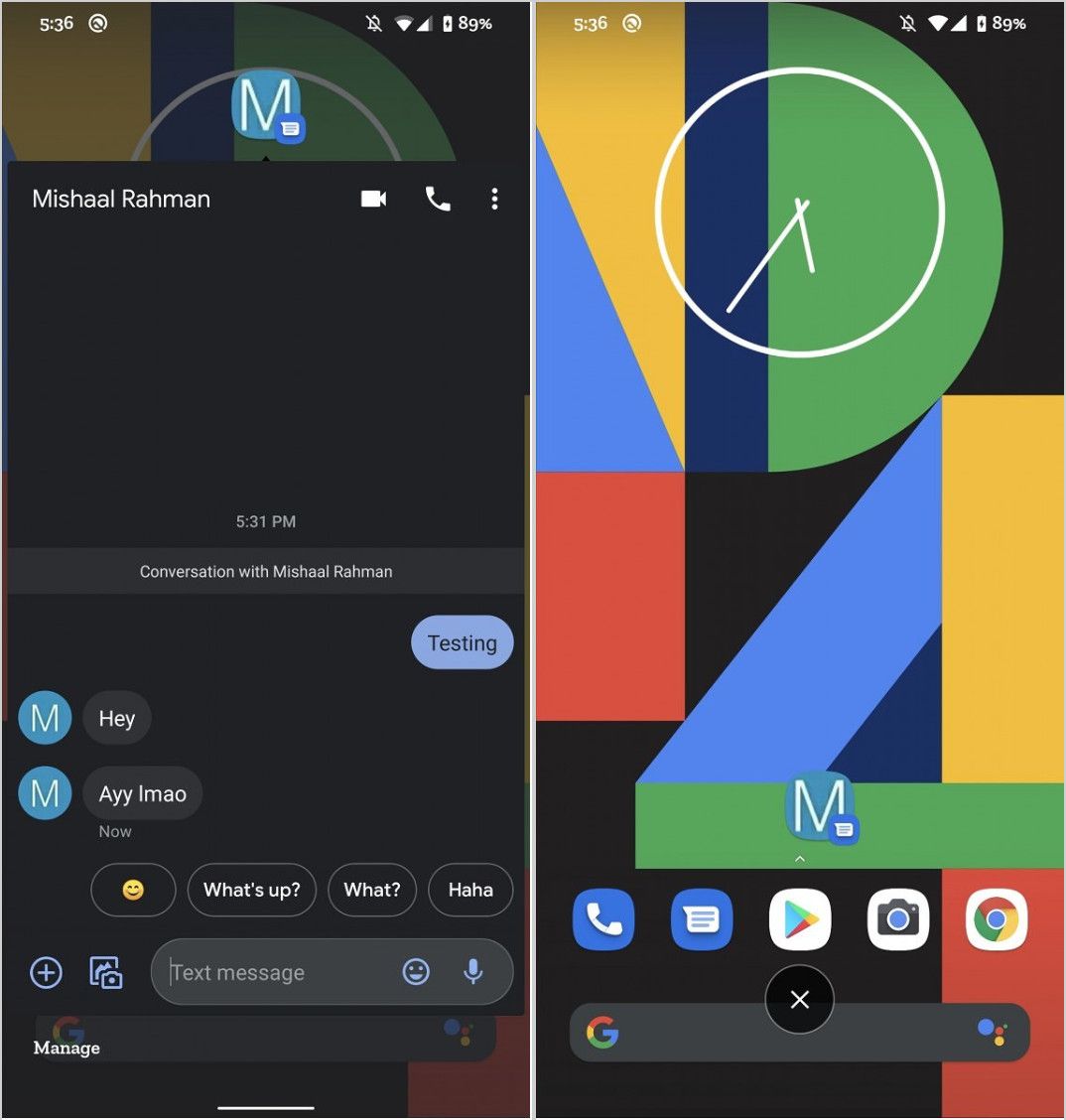Screen dimensions: 1066x1120
Task: Open the emoji picker in the message field
Action: (x=416, y=972)
